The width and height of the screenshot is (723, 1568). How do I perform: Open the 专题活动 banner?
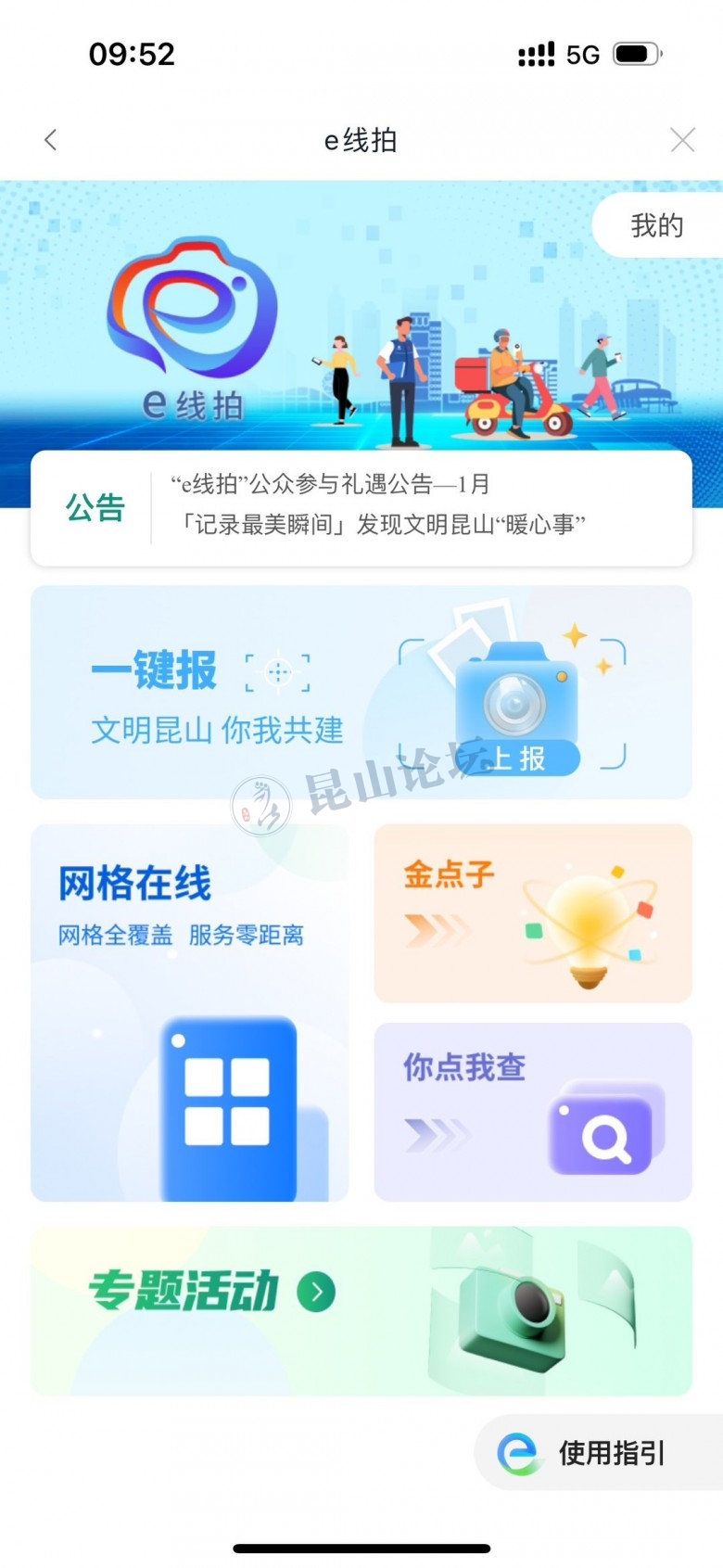[x=361, y=1309]
